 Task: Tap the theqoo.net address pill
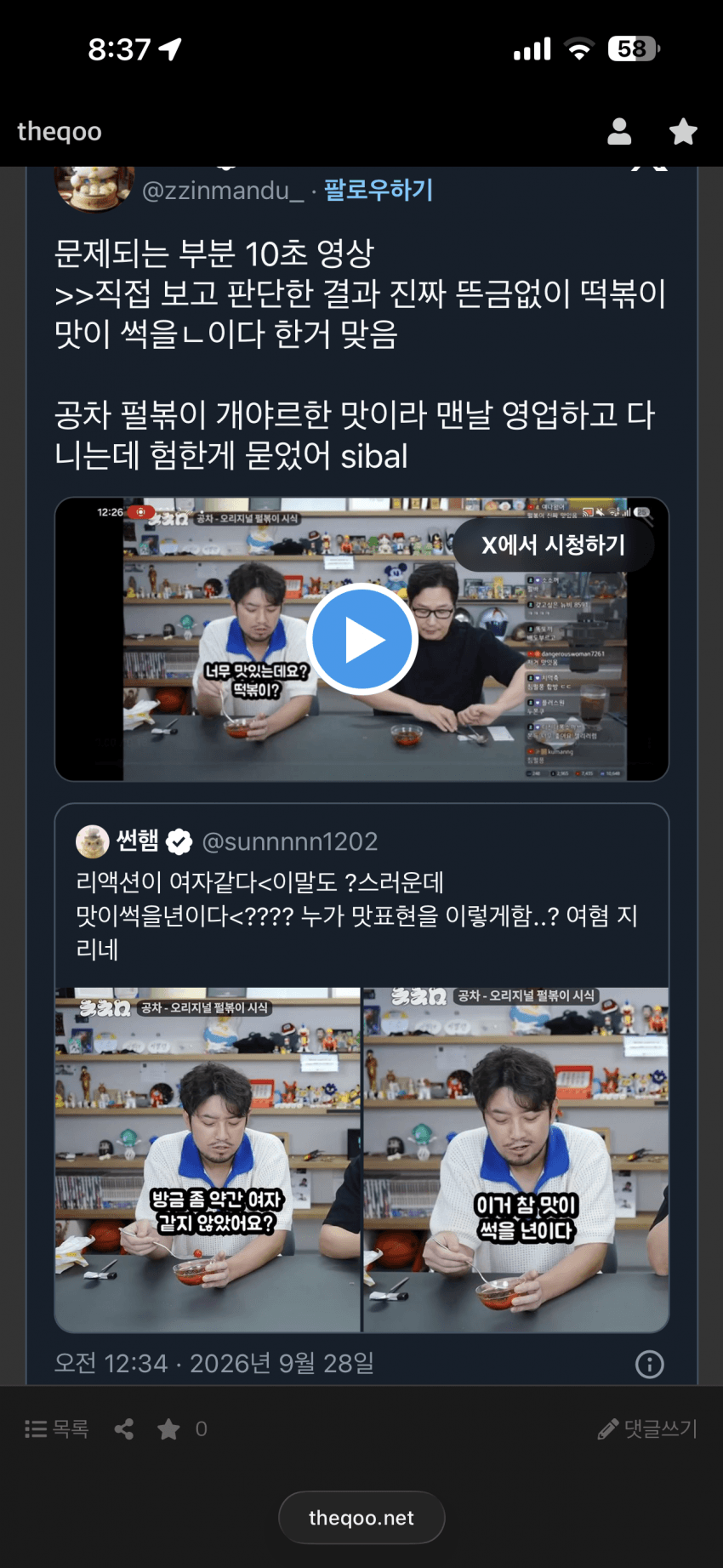(x=361, y=1517)
